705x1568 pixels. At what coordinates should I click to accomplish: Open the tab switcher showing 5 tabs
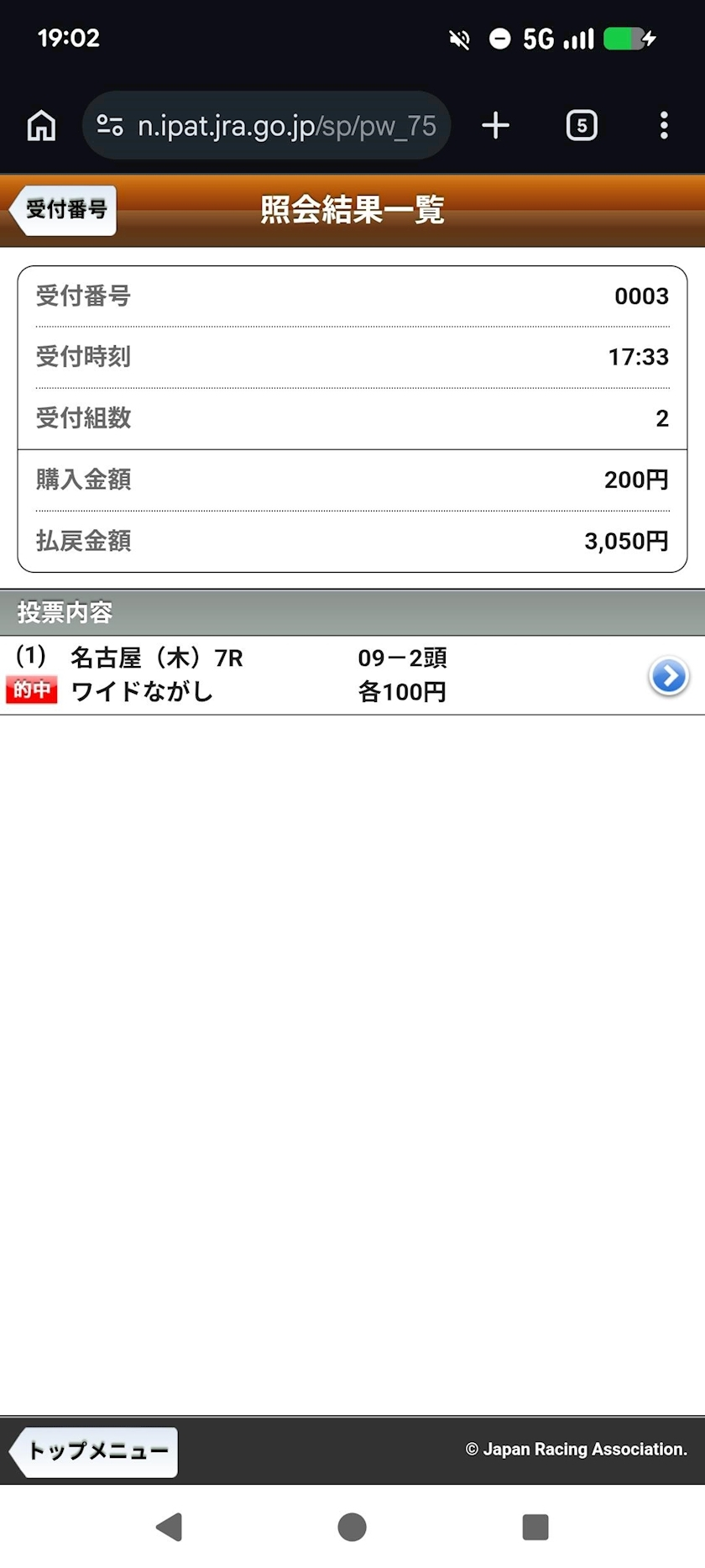pos(582,126)
